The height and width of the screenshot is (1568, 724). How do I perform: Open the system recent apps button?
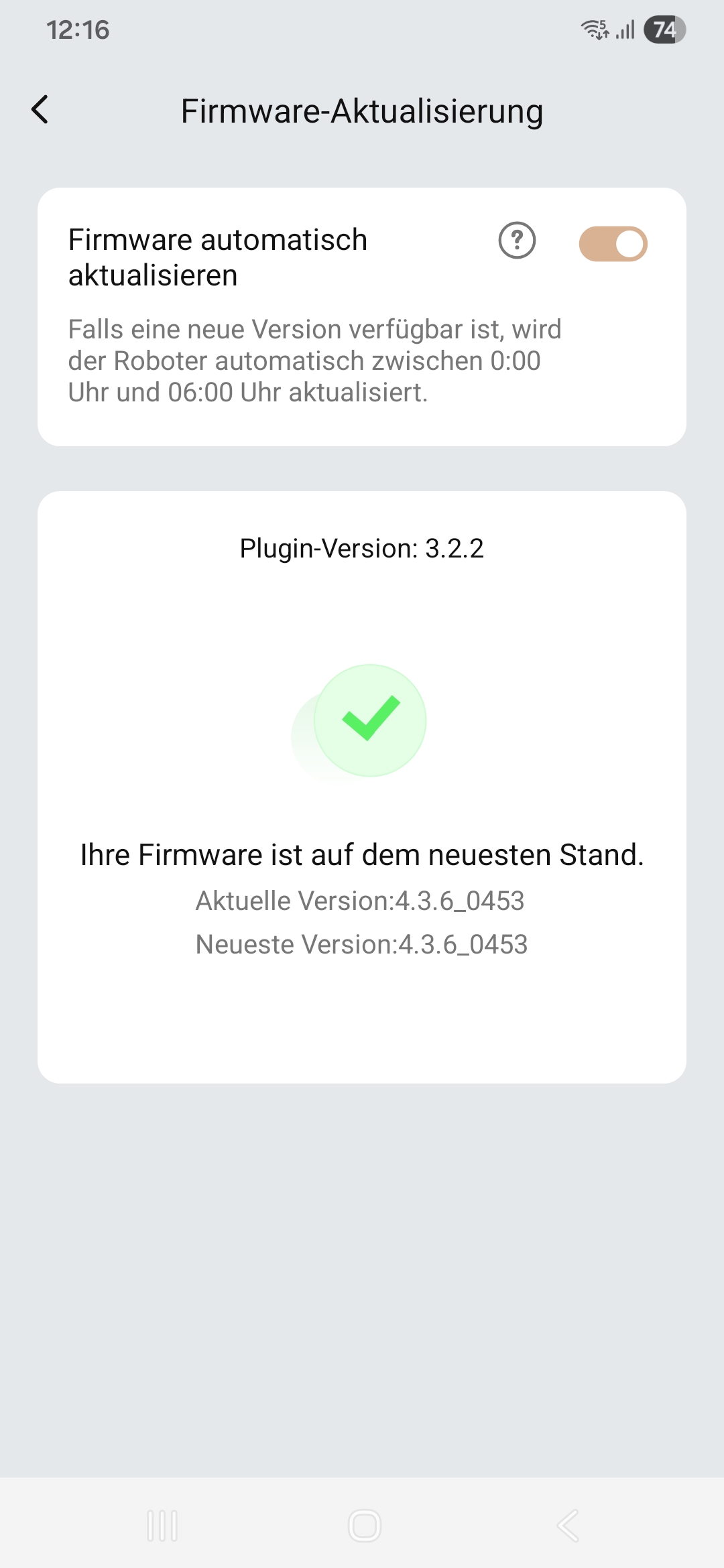162,1526
